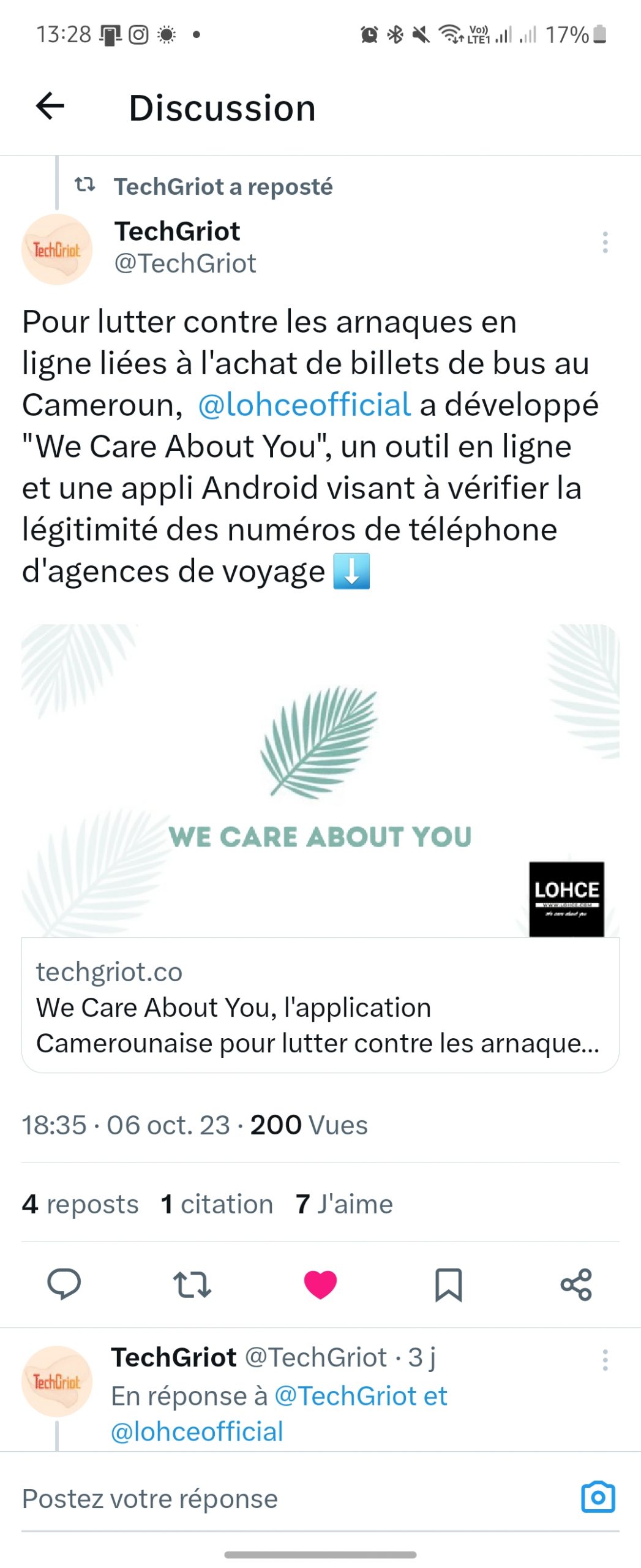Share the post
Screen dimensions: 641x1568
point(576,1284)
